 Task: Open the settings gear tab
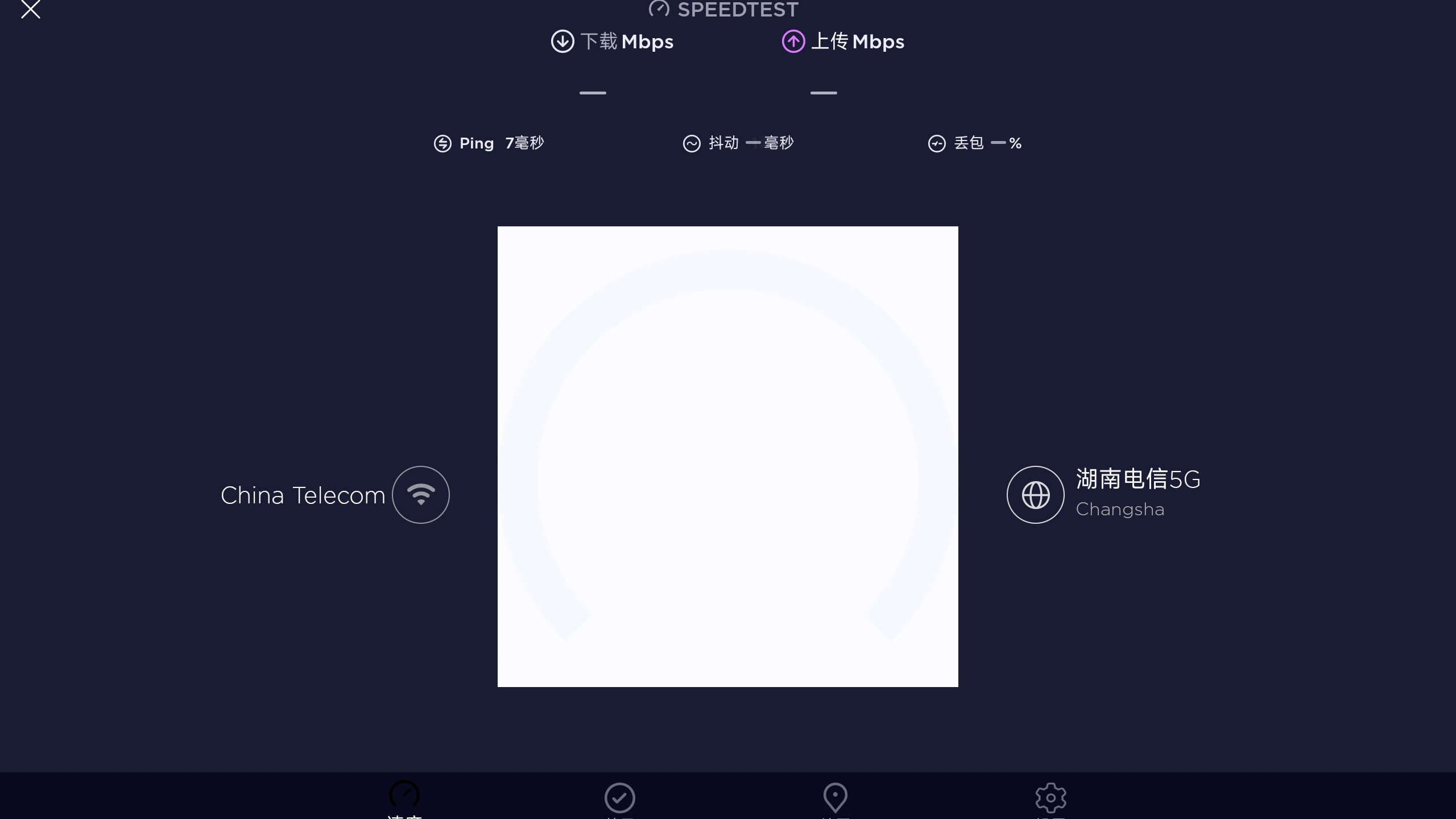(x=1050, y=798)
